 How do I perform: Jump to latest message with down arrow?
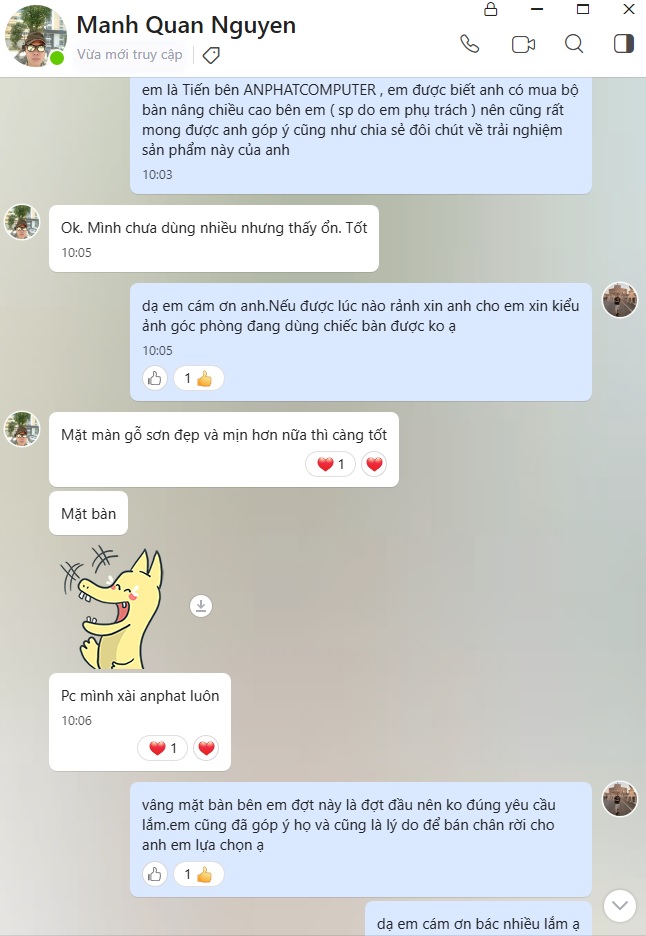(620, 905)
